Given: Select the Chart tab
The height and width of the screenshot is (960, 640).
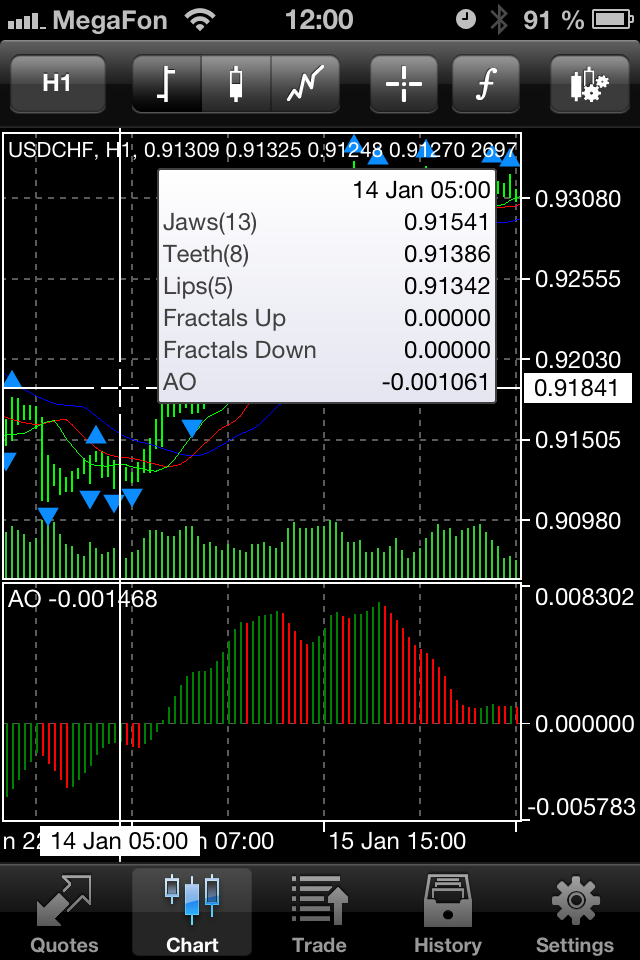Looking at the screenshot, I should pyautogui.click(x=192, y=912).
